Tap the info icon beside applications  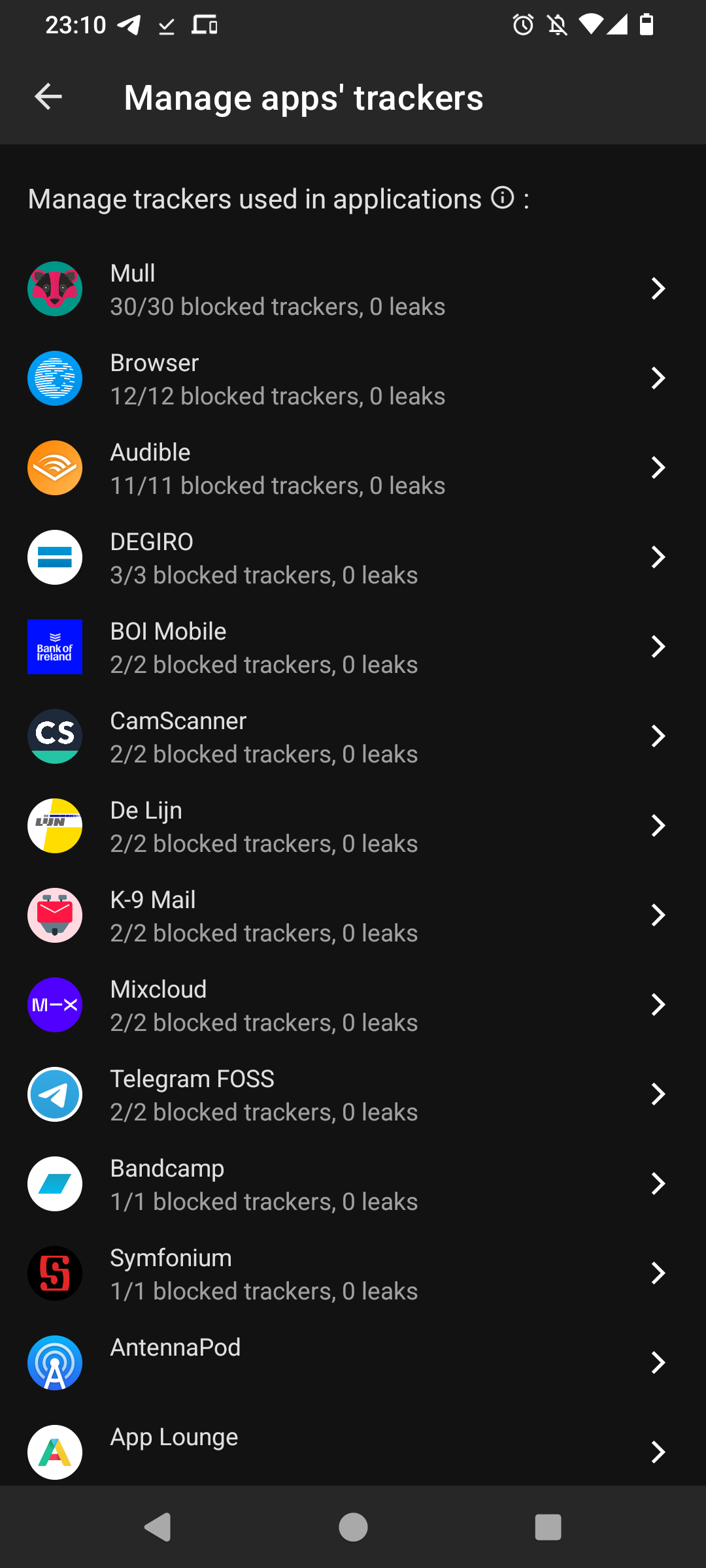tap(503, 197)
